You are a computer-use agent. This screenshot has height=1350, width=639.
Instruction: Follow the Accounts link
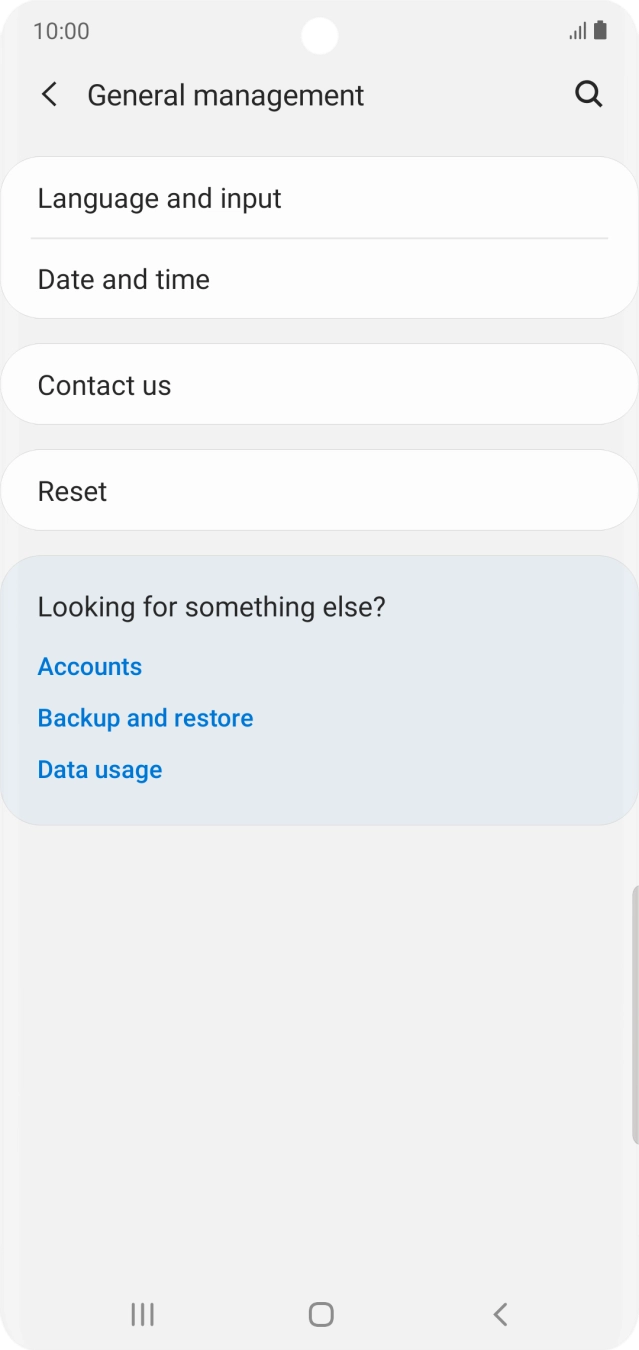pos(90,667)
